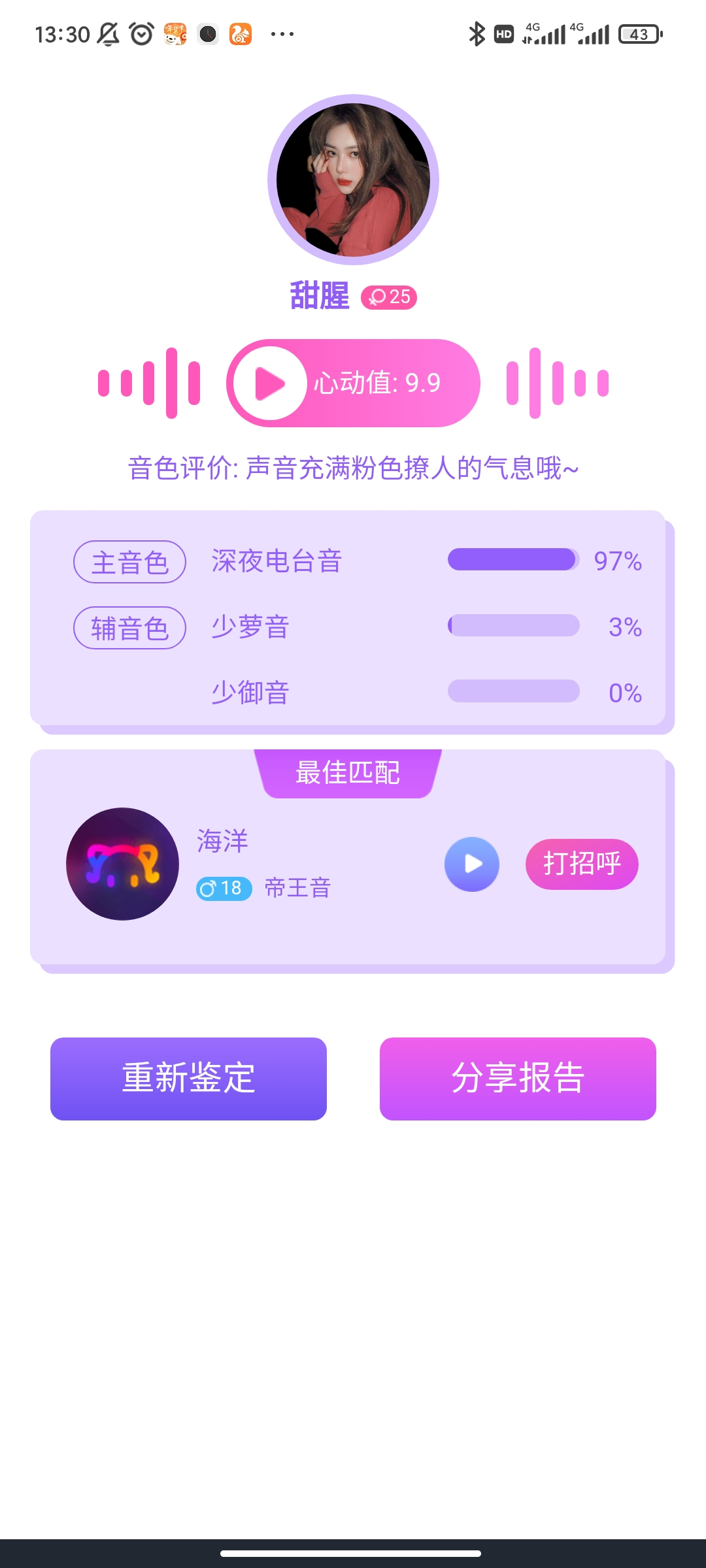Share the report via 分享报告
The height and width of the screenshot is (1568, 706).
(518, 1079)
